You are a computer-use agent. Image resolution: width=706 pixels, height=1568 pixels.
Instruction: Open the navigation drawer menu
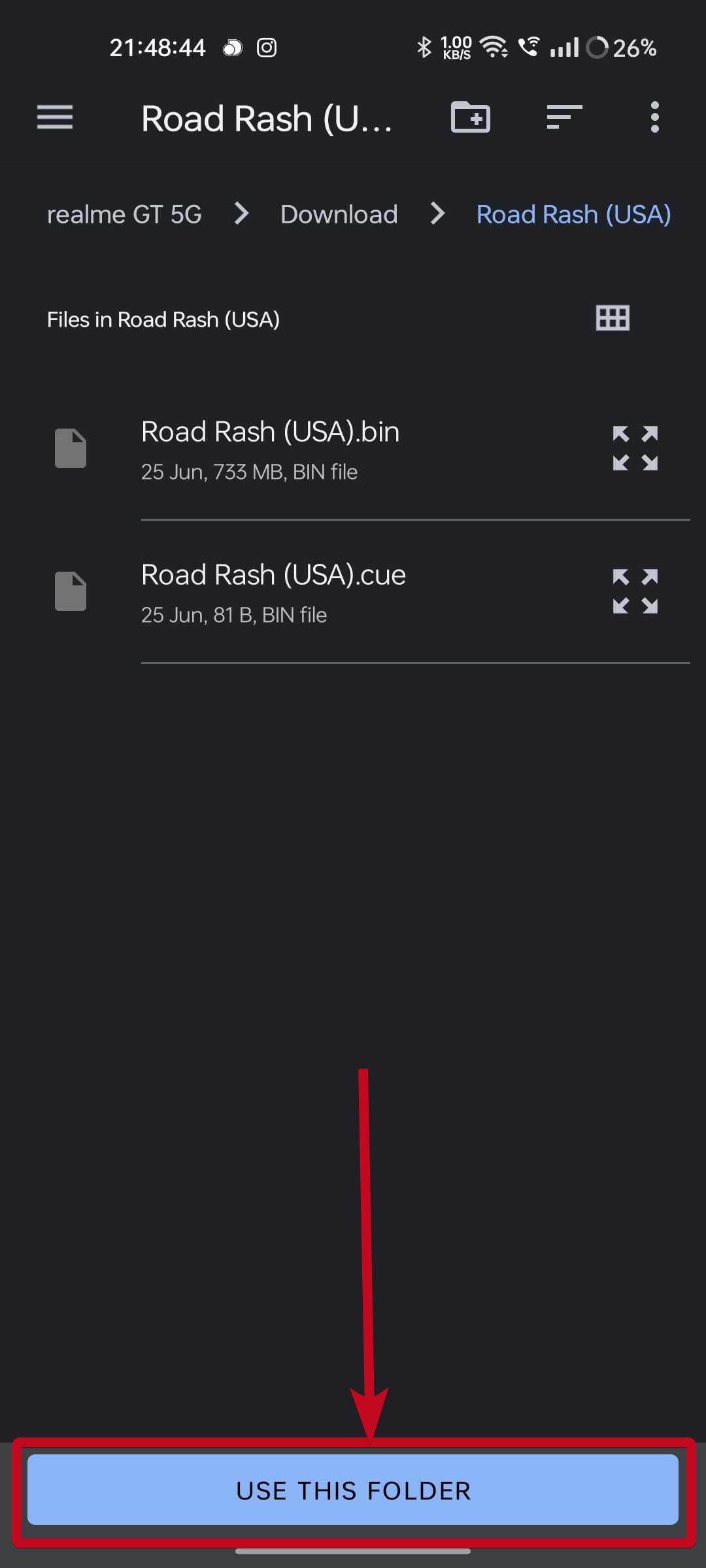[x=55, y=118]
